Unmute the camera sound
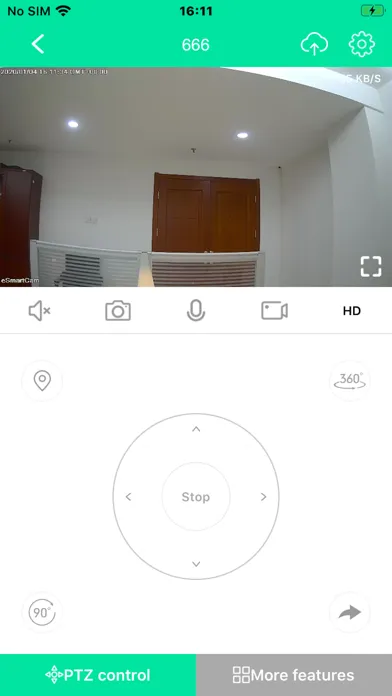 tap(40, 311)
